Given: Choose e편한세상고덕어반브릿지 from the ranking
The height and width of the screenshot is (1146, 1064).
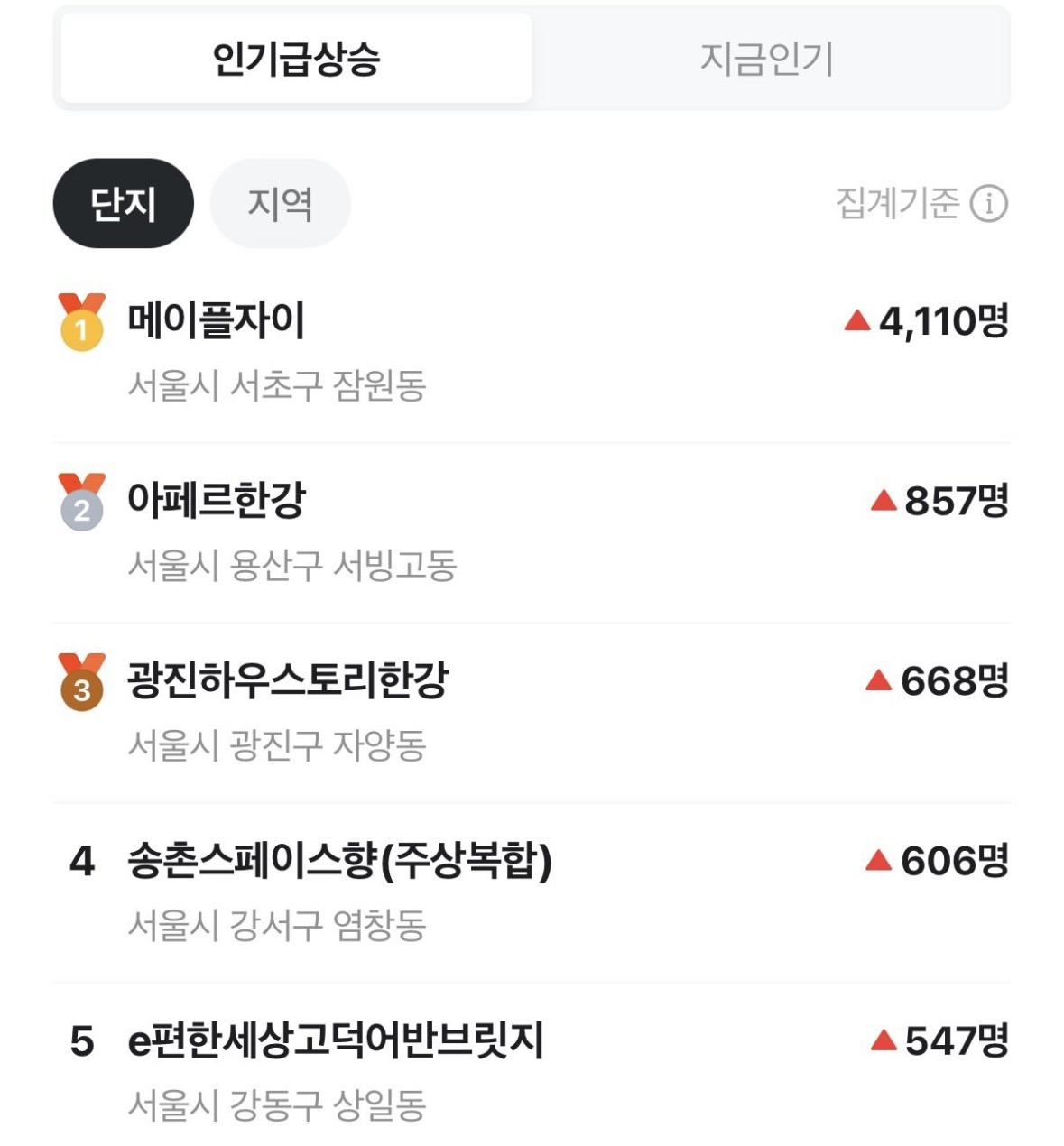Looking at the screenshot, I should [x=336, y=1041].
